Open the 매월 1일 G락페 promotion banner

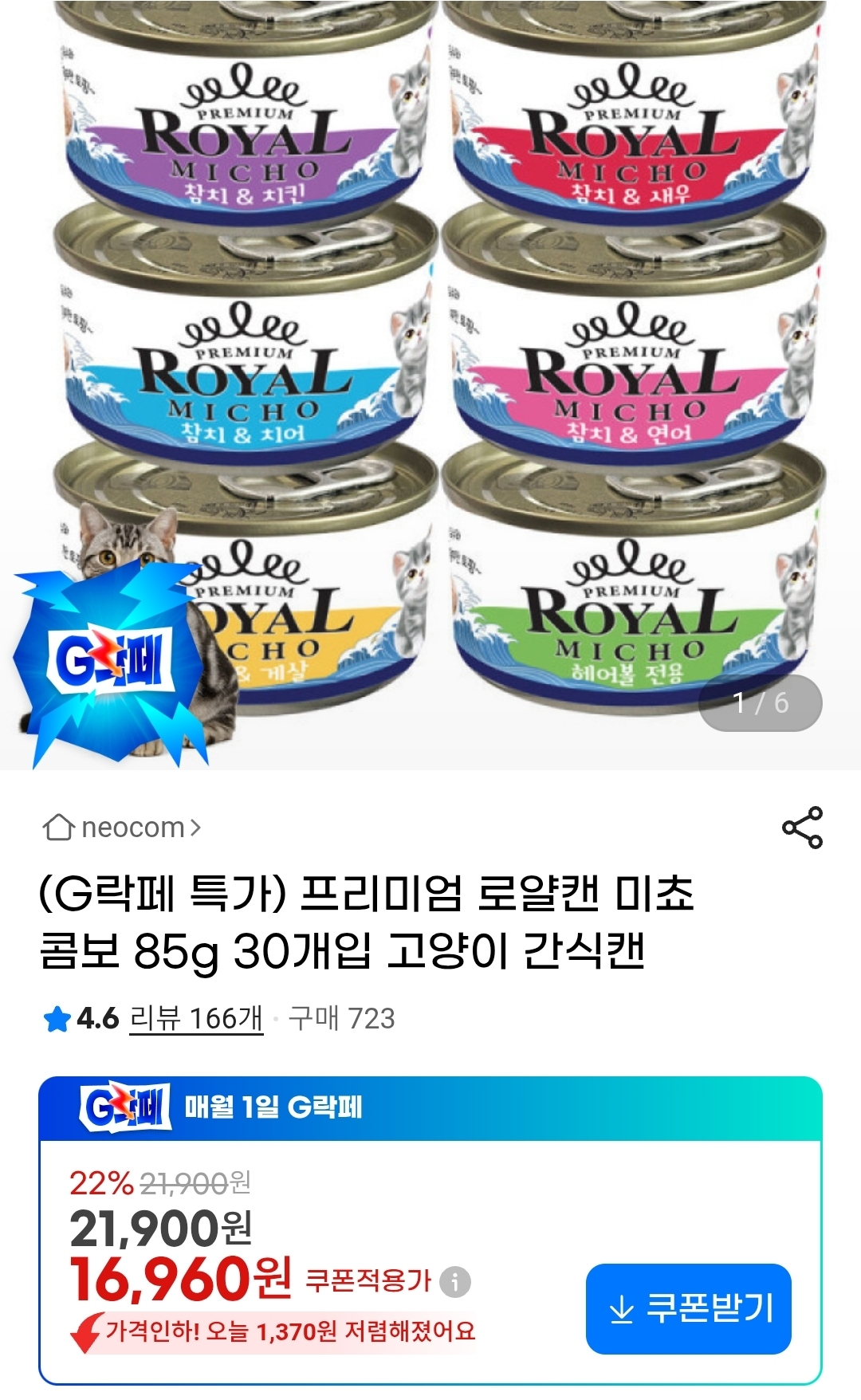pos(431,1108)
